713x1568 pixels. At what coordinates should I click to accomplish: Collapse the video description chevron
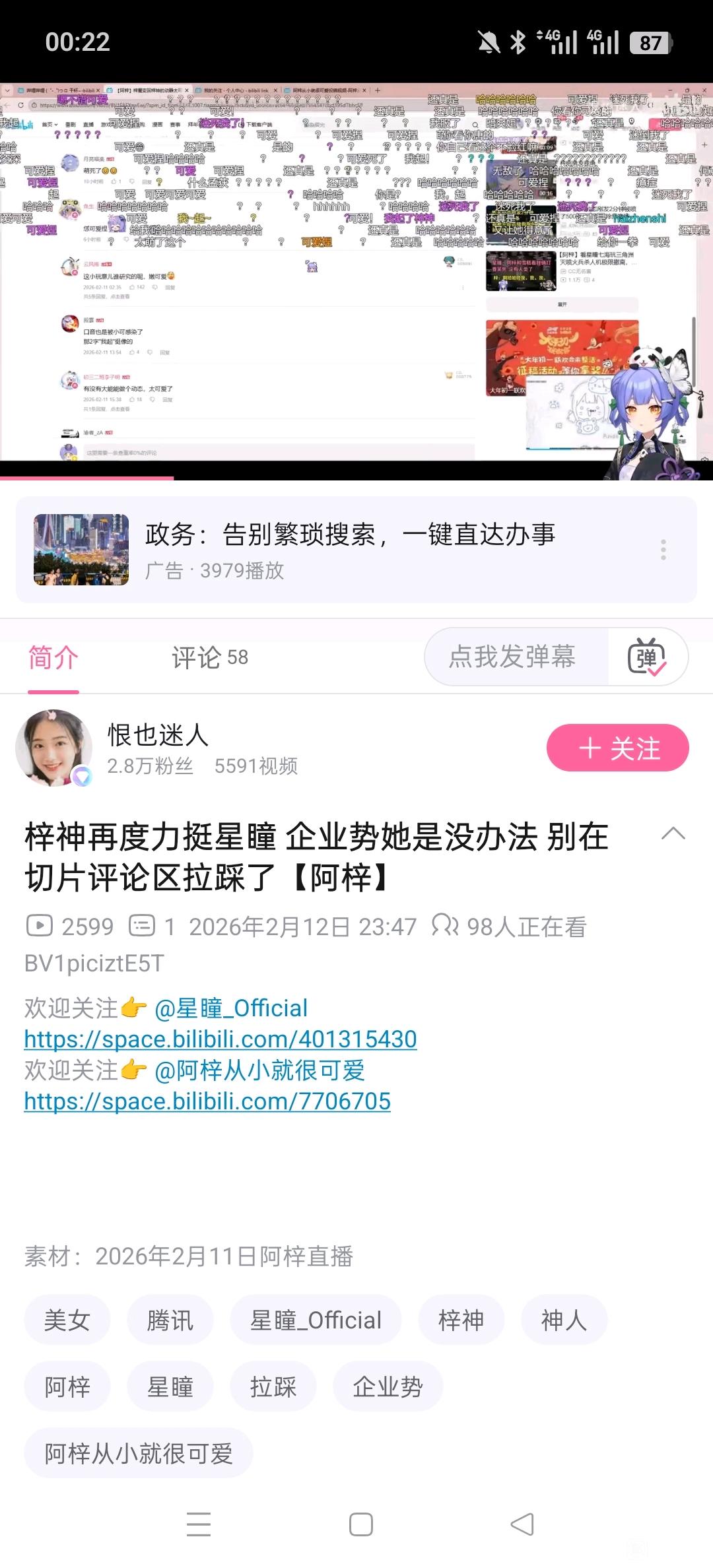coord(673,833)
